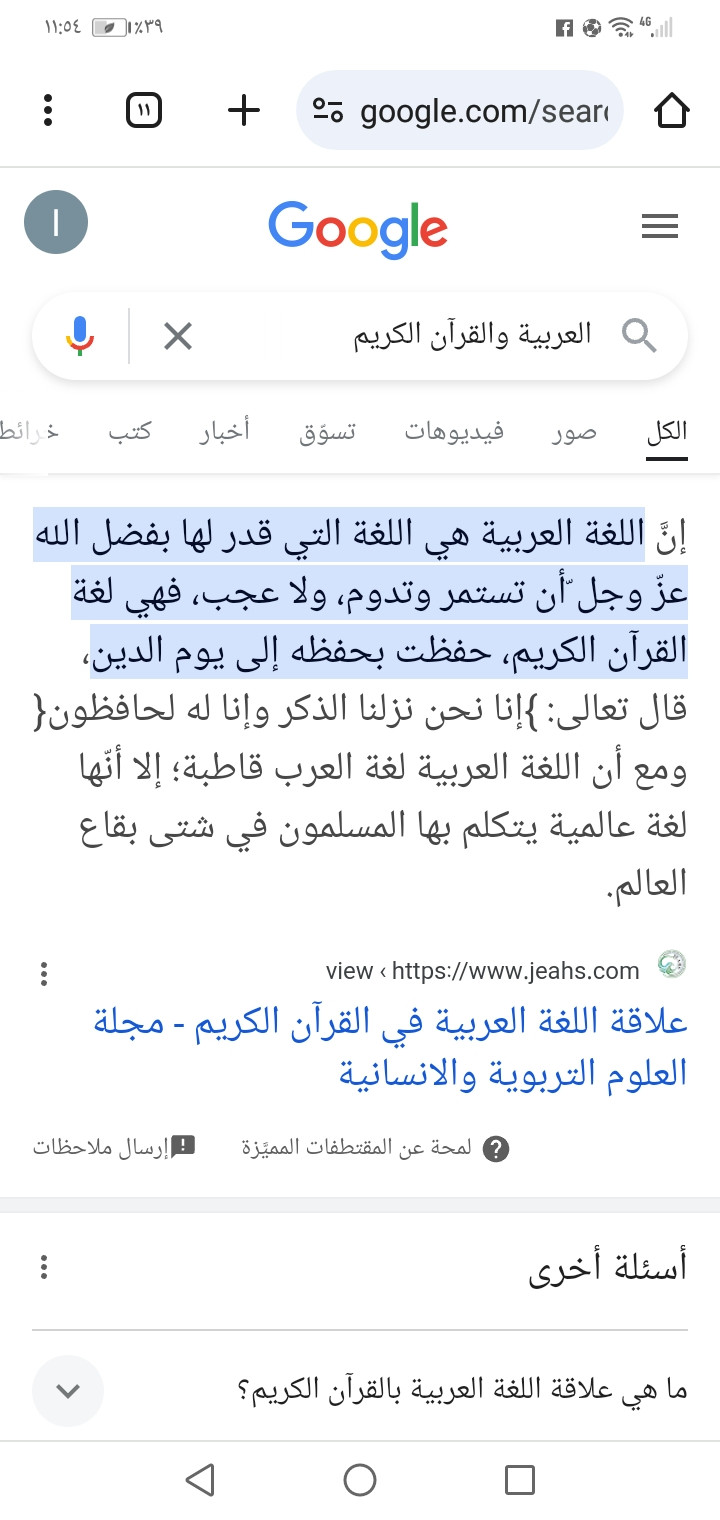
Task: Start voice search with the microphone
Action: (80, 336)
